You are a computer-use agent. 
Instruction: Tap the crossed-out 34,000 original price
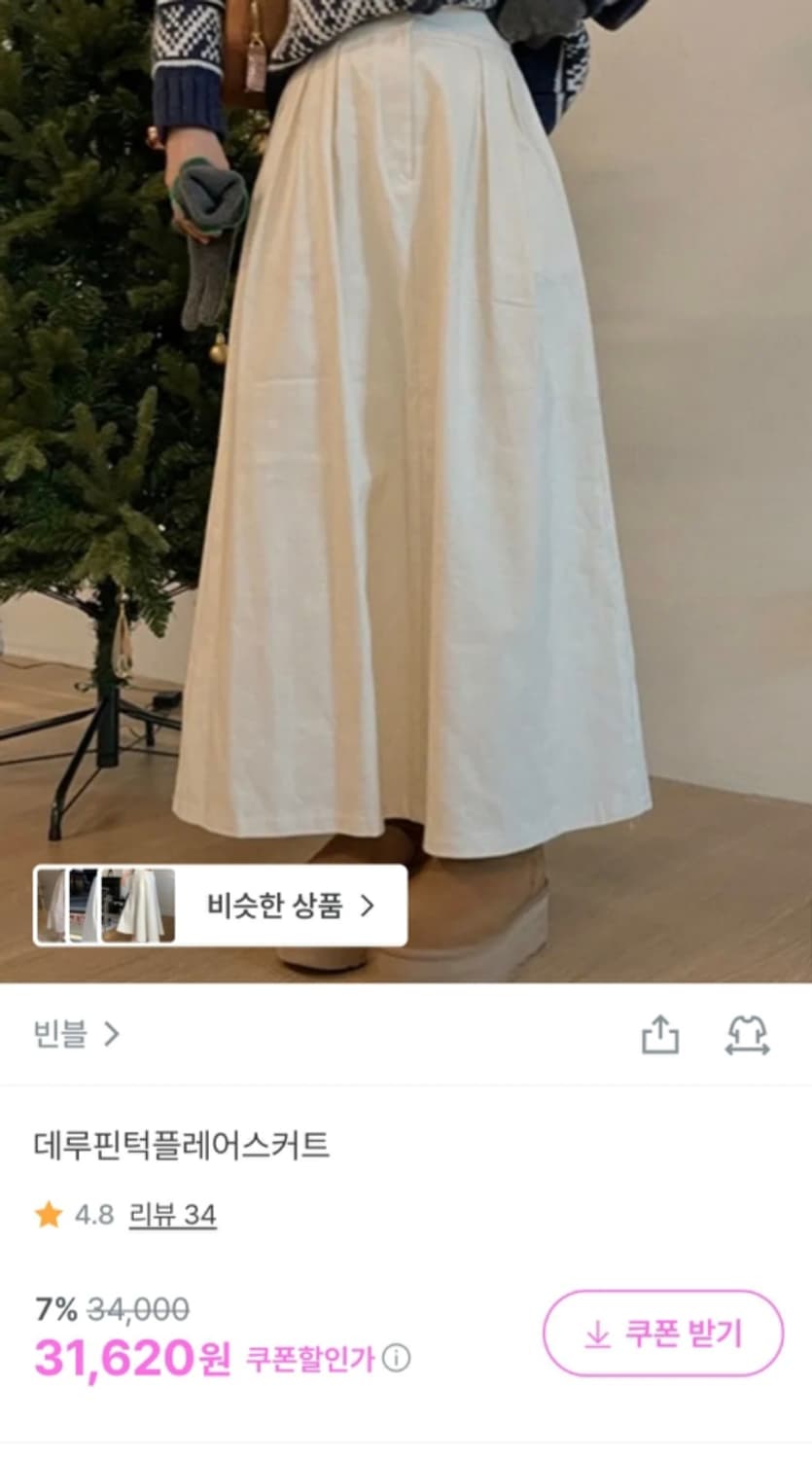pyautogui.click(x=139, y=1309)
